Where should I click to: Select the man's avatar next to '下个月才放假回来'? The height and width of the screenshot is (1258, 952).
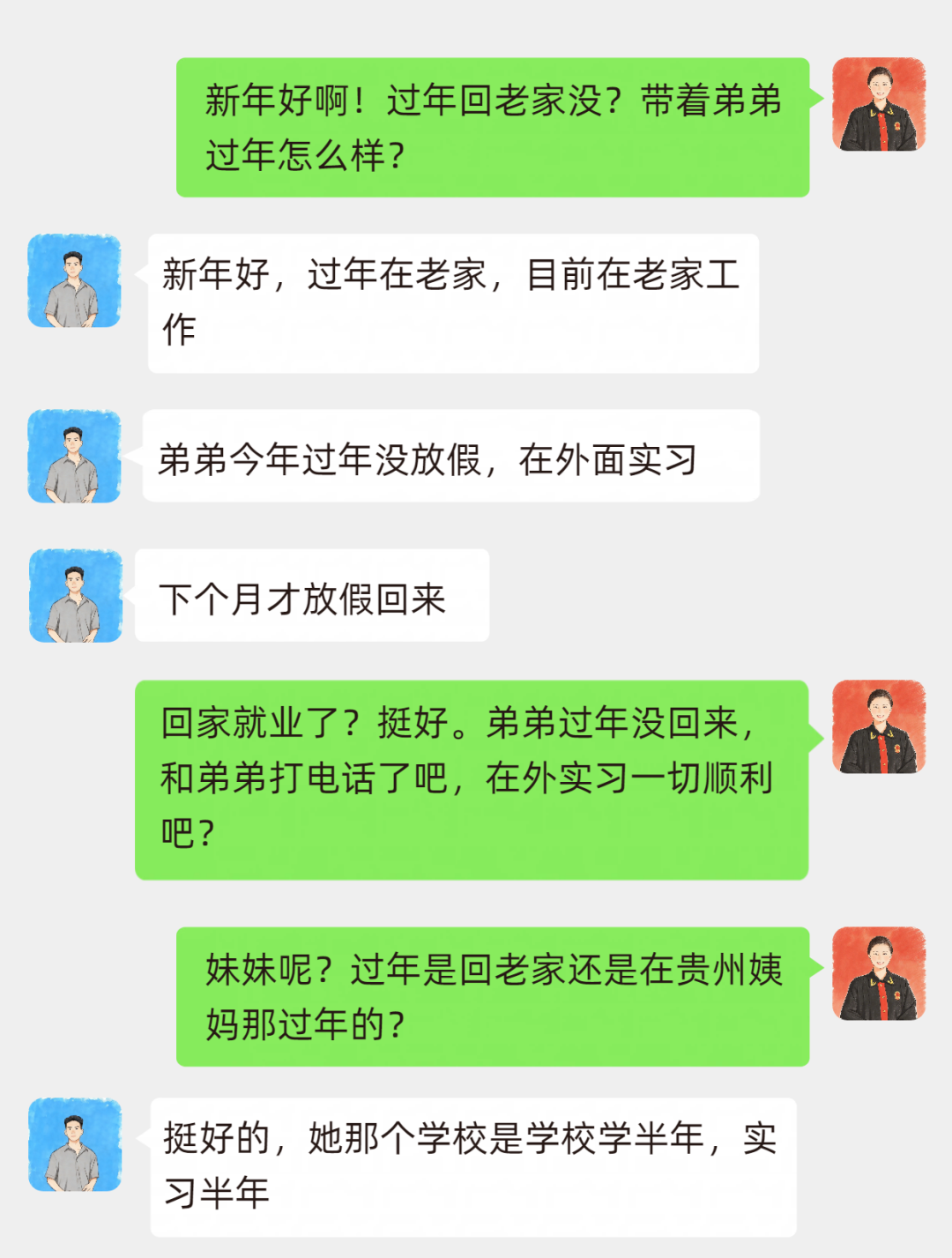[74, 595]
